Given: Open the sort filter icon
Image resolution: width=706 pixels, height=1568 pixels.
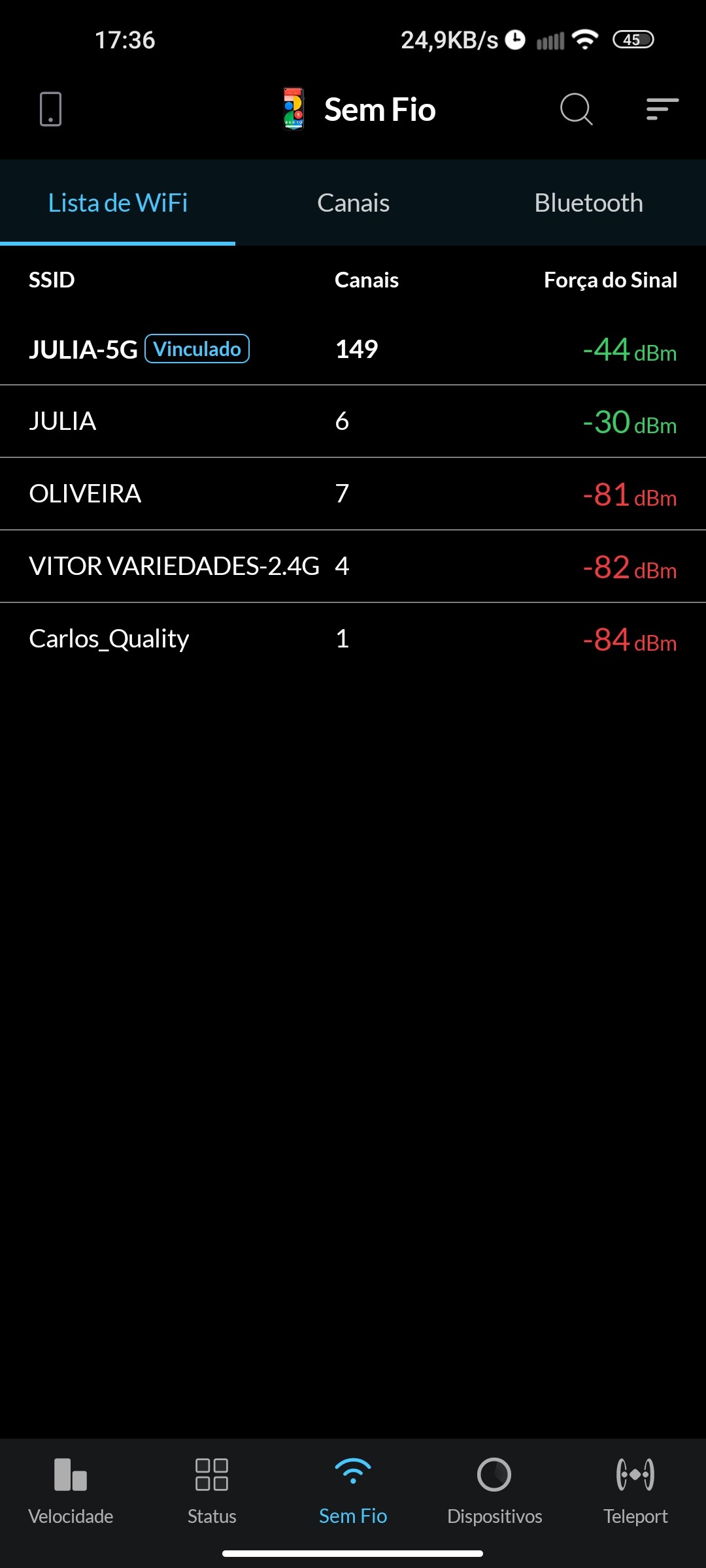Looking at the screenshot, I should (x=662, y=108).
